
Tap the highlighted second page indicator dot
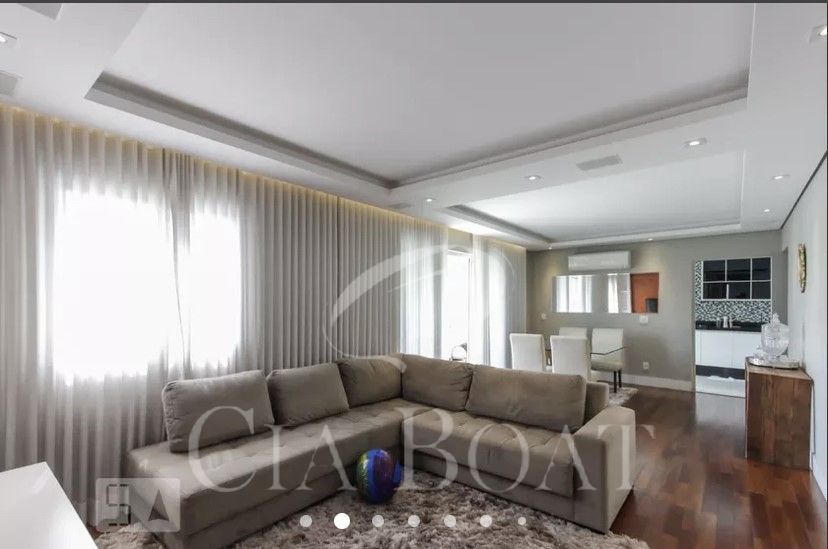(342, 521)
